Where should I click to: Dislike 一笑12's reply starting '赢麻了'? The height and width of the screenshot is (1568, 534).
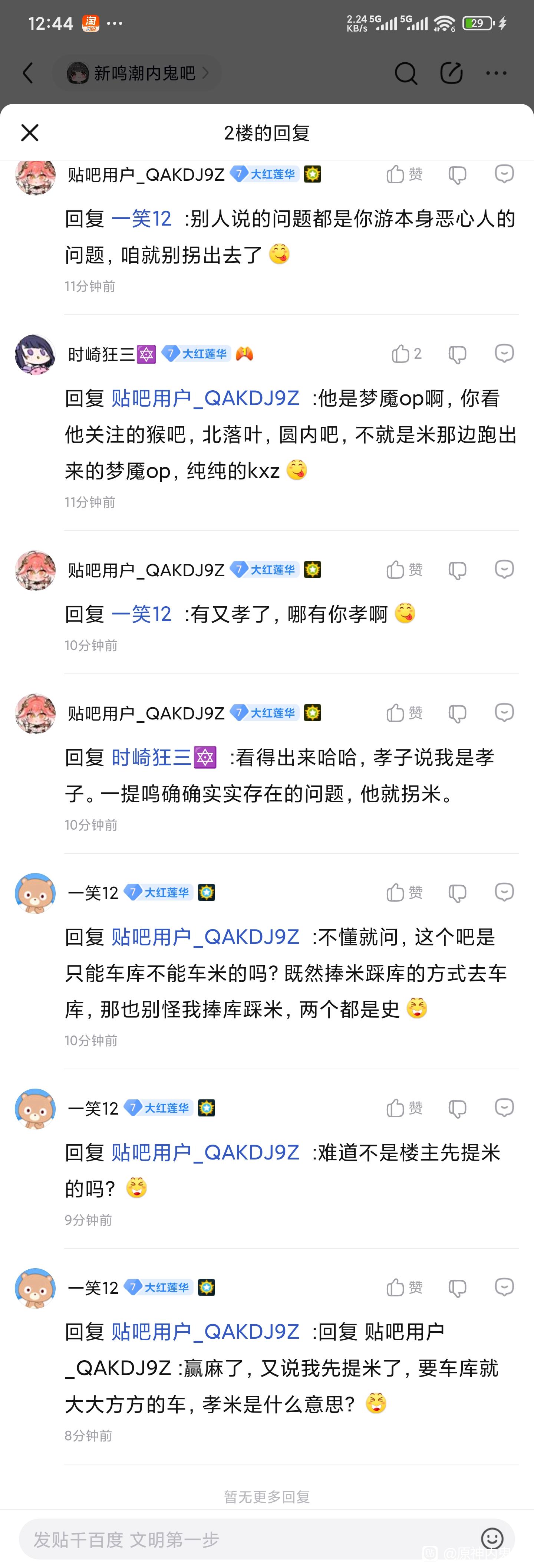point(457,1287)
